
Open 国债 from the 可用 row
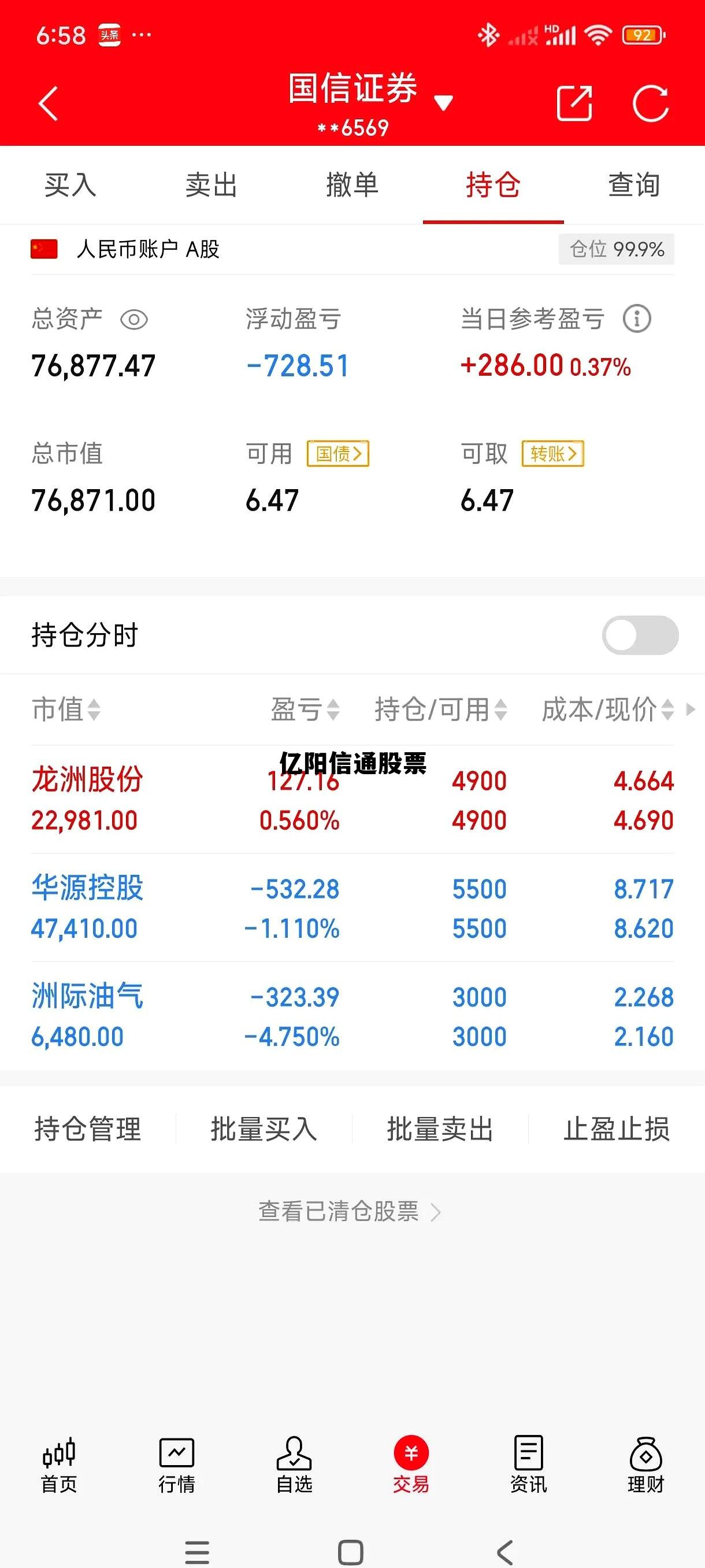[x=339, y=453]
